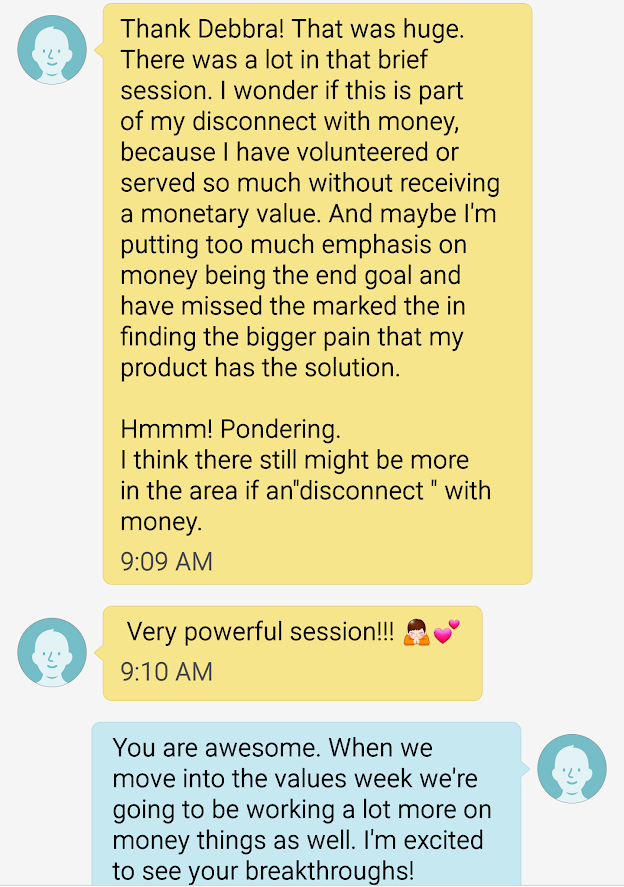Open sender avatar beside the 9:09 AM message

click(x=52, y=50)
